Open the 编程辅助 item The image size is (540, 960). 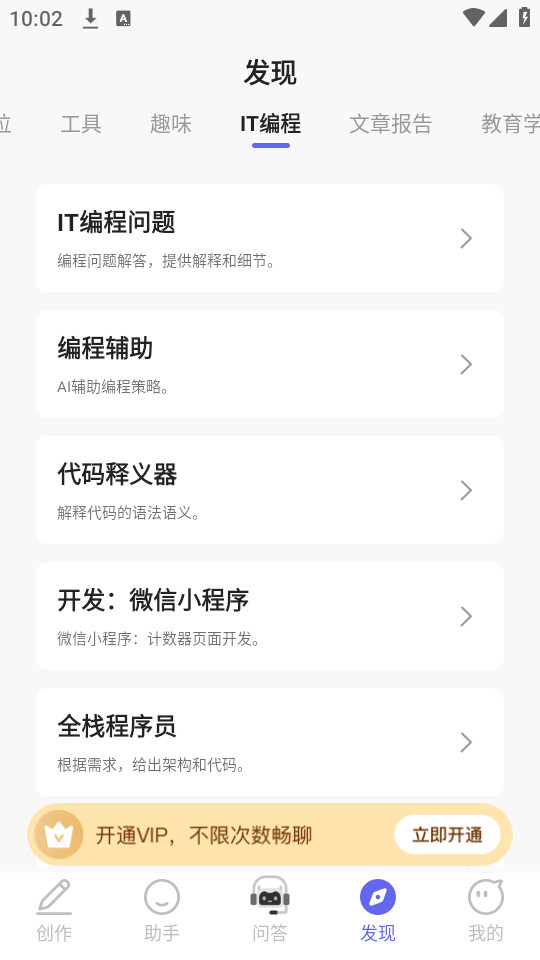pyautogui.click(x=270, y=364)
